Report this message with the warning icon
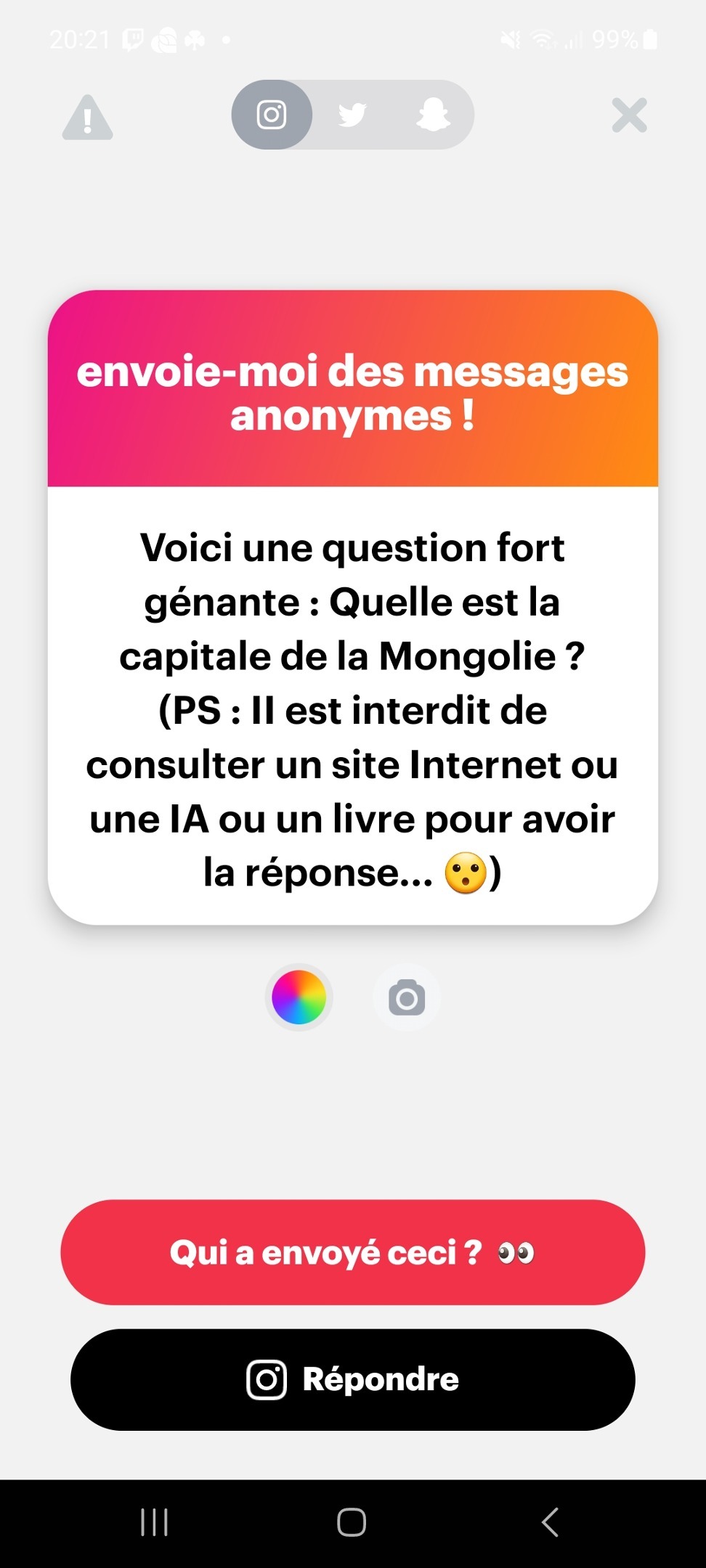Viewport: 706px width, 1568px height. [87, 118]
